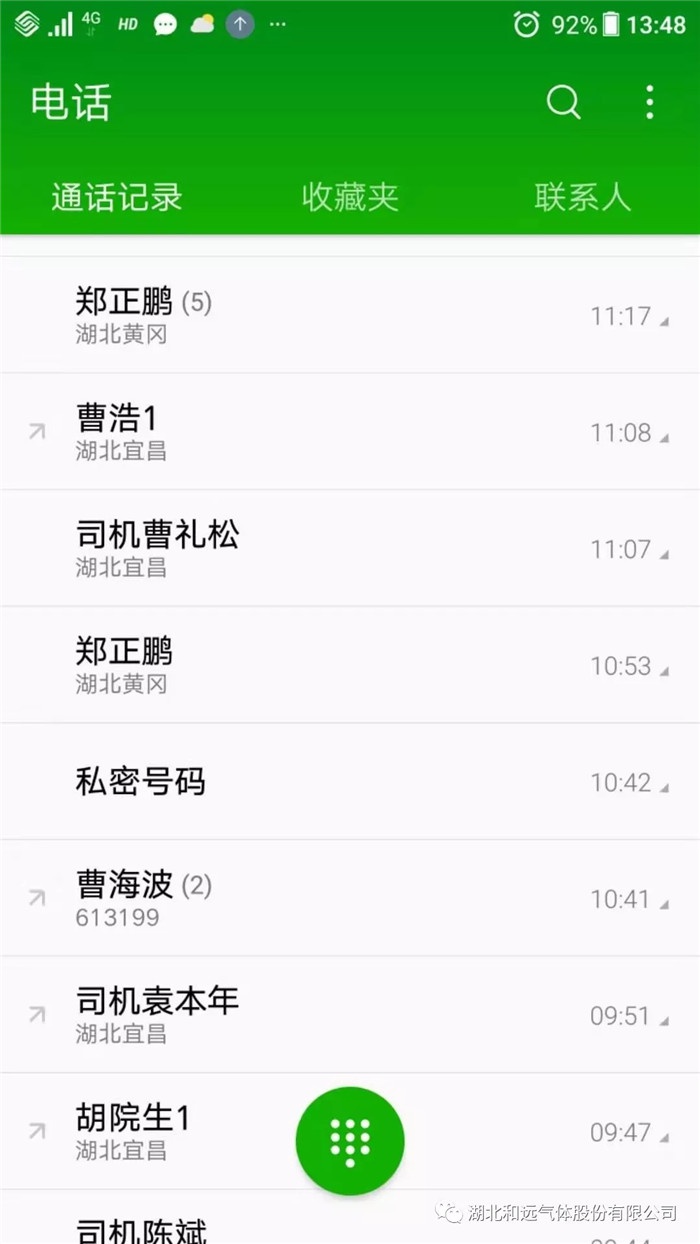Image resolution: width=700 pixels, height=1244 pixels.
Task: Switch to the 联系人 tab
Action: pyautogui.click(x=583, y=197)
